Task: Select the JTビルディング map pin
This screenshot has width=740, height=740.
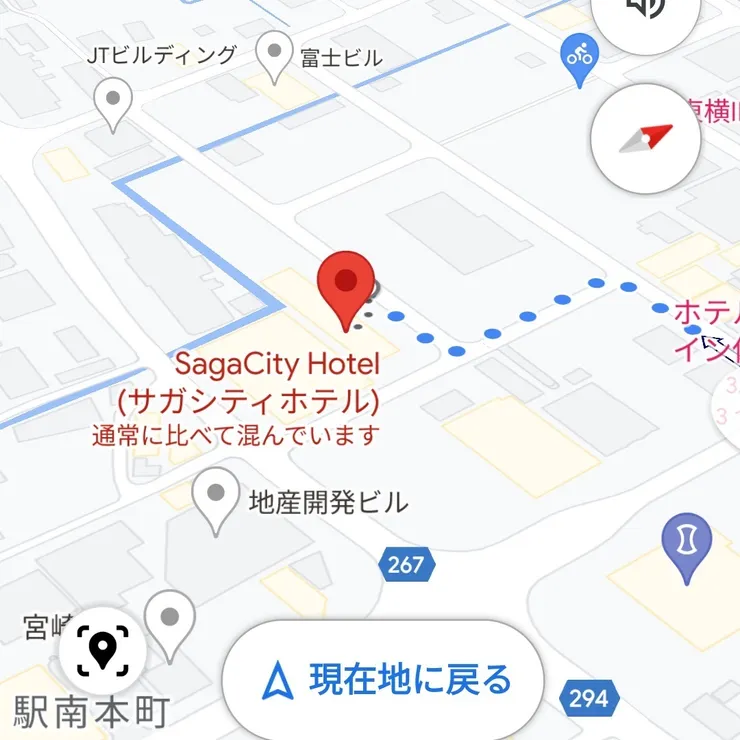Action: (x=113, y=102)
